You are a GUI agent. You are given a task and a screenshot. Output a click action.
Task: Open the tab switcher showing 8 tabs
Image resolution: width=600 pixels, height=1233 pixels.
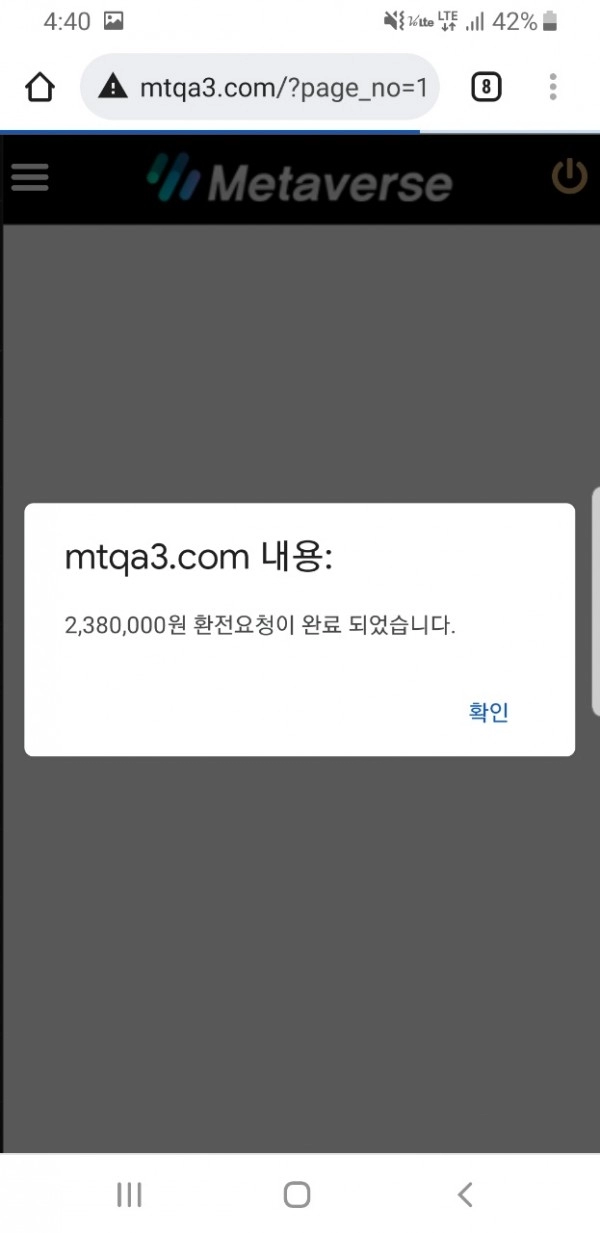(485, 87)
